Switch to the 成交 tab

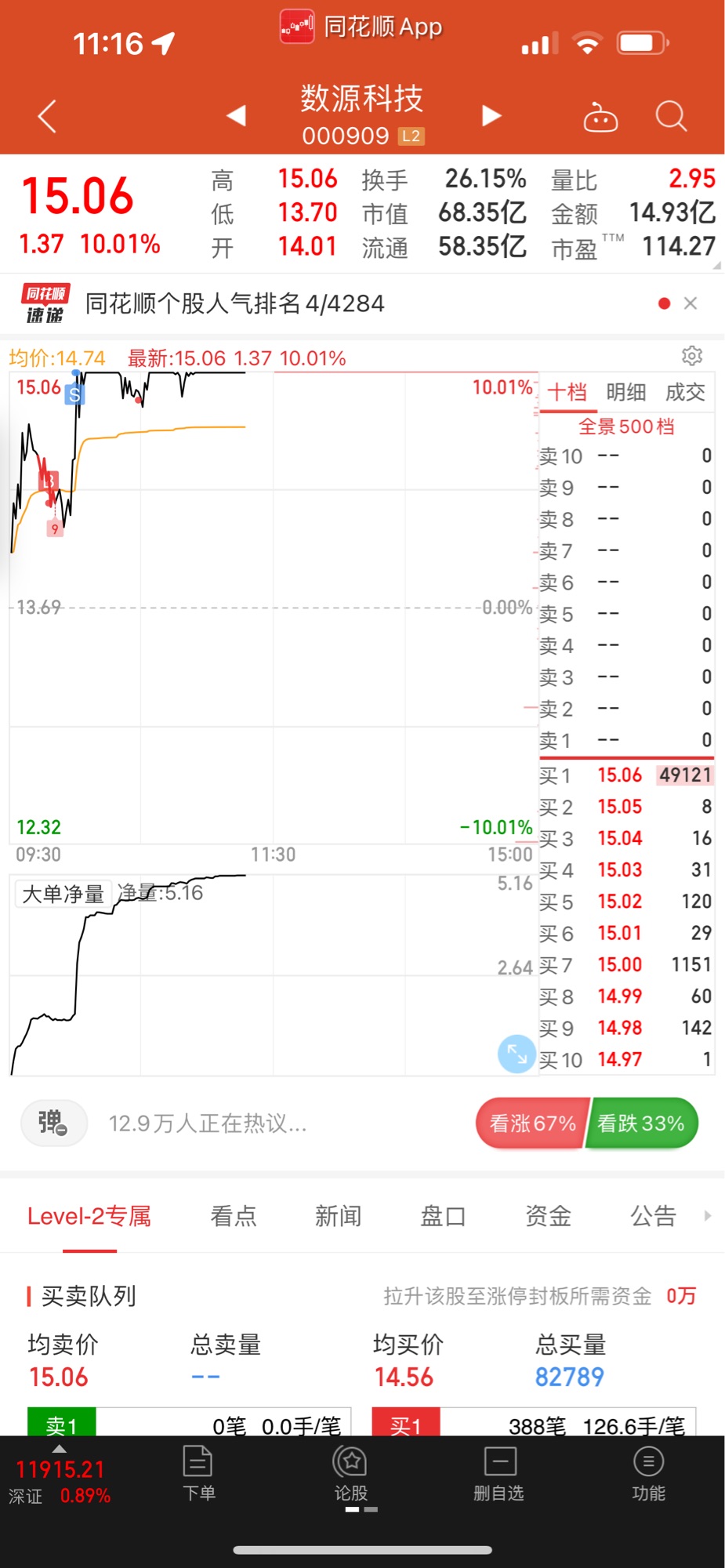pos(685,392)
